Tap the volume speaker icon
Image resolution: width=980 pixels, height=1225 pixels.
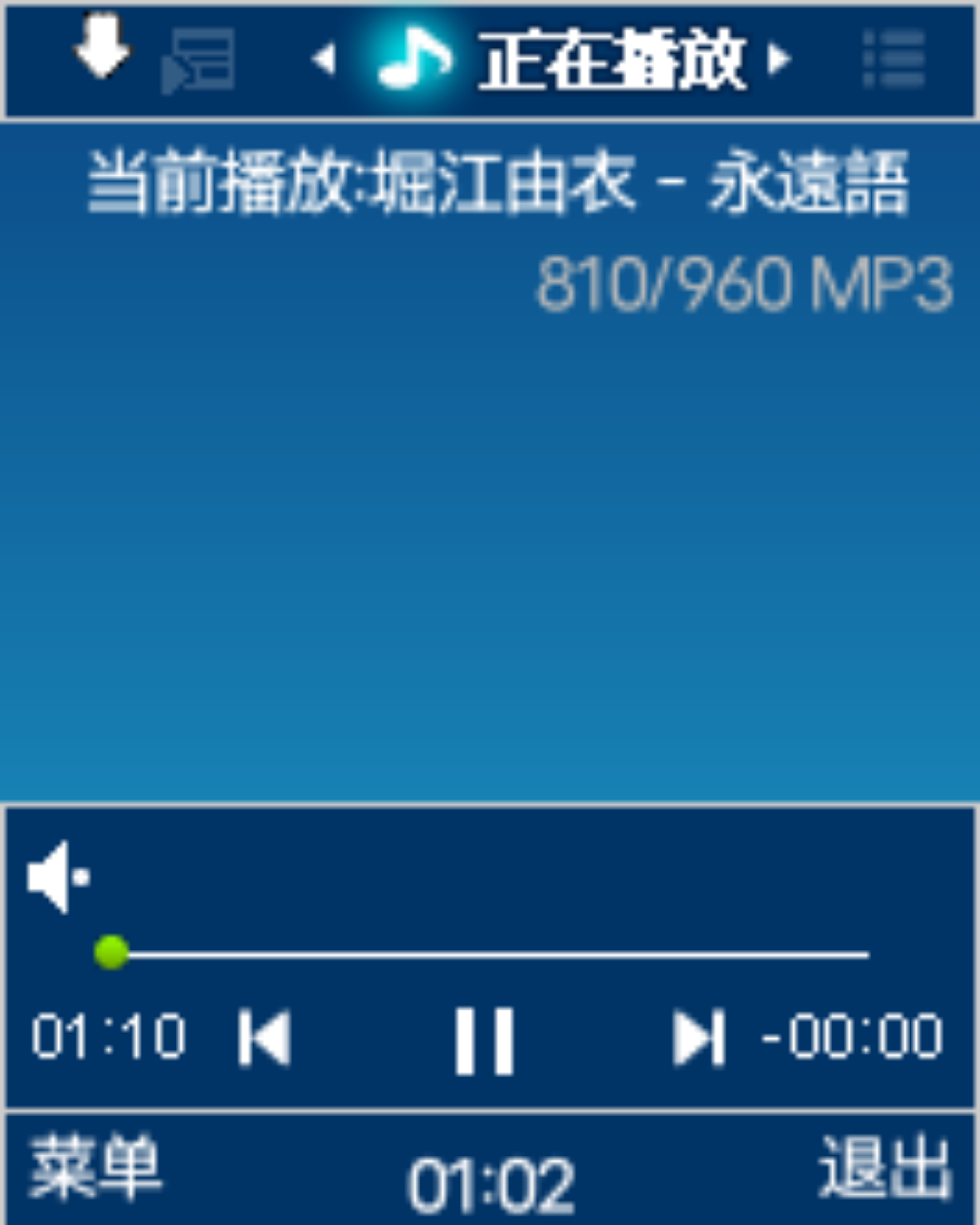point(58,877)
